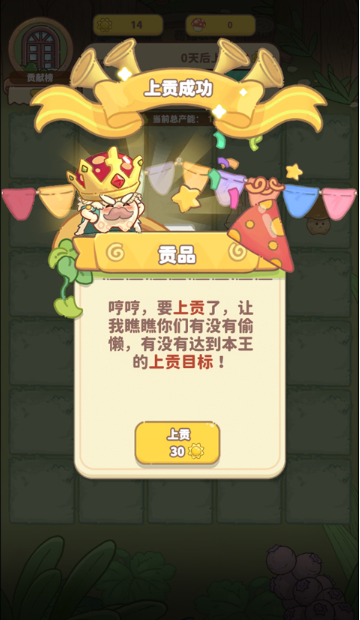360x620 pixels.
Task: Tap the 上贡 30 tribute button
Action: [178, 443]
